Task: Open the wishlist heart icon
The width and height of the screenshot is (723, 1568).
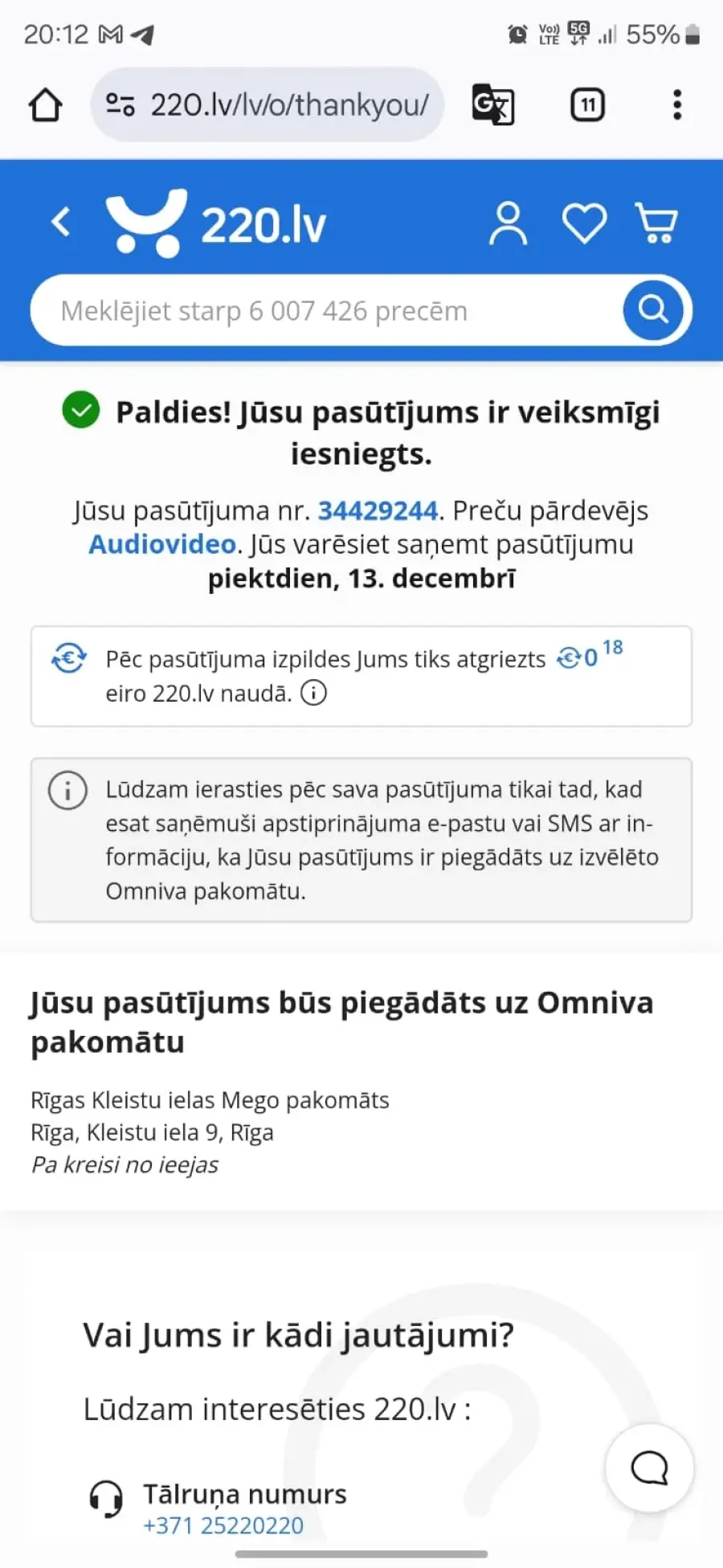Action: pos(584,223)
